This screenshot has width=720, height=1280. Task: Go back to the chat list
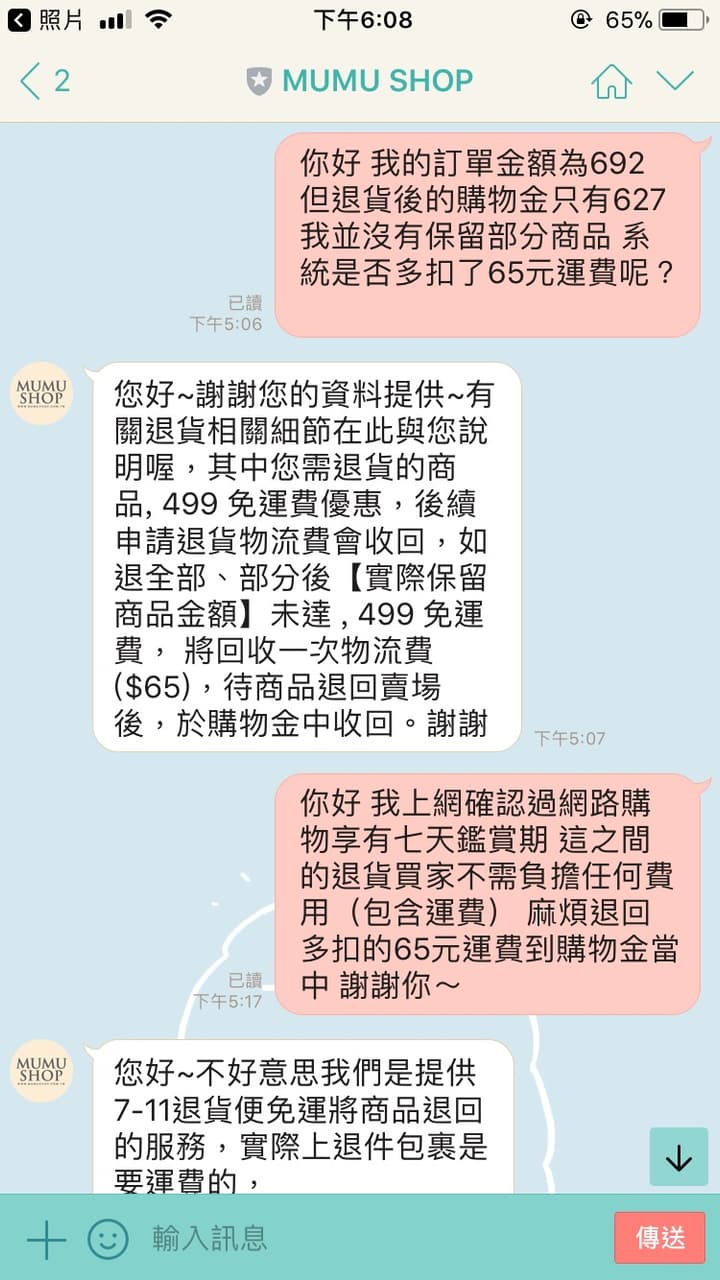coord(44,81)
